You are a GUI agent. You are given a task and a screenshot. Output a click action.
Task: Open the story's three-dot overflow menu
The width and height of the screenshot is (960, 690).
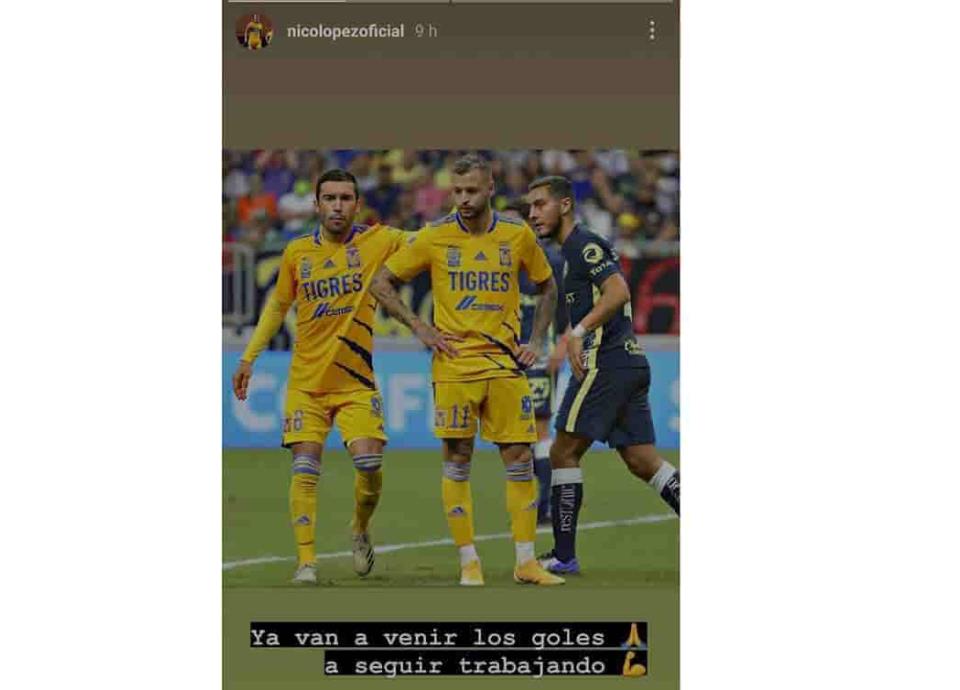(x=652, y=31)
